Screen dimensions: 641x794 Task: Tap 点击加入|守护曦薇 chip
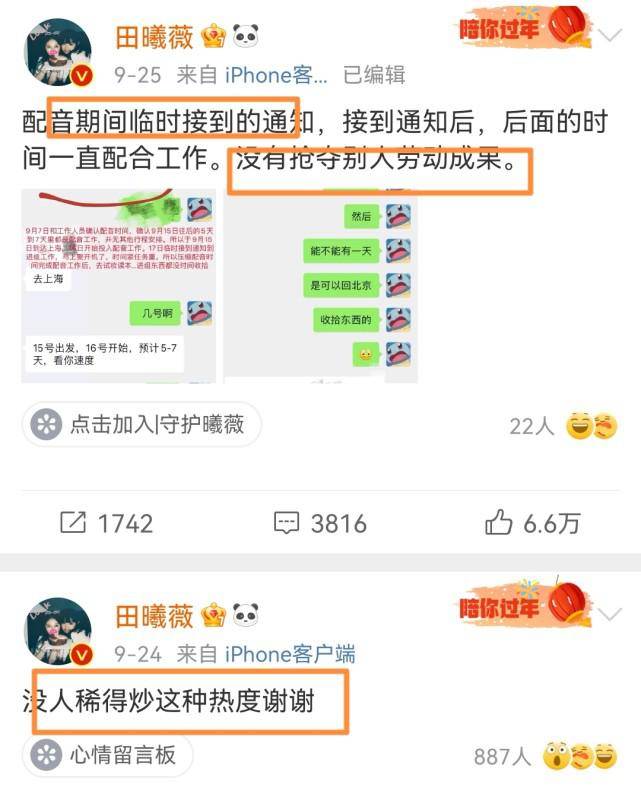(x=141, y=425)
